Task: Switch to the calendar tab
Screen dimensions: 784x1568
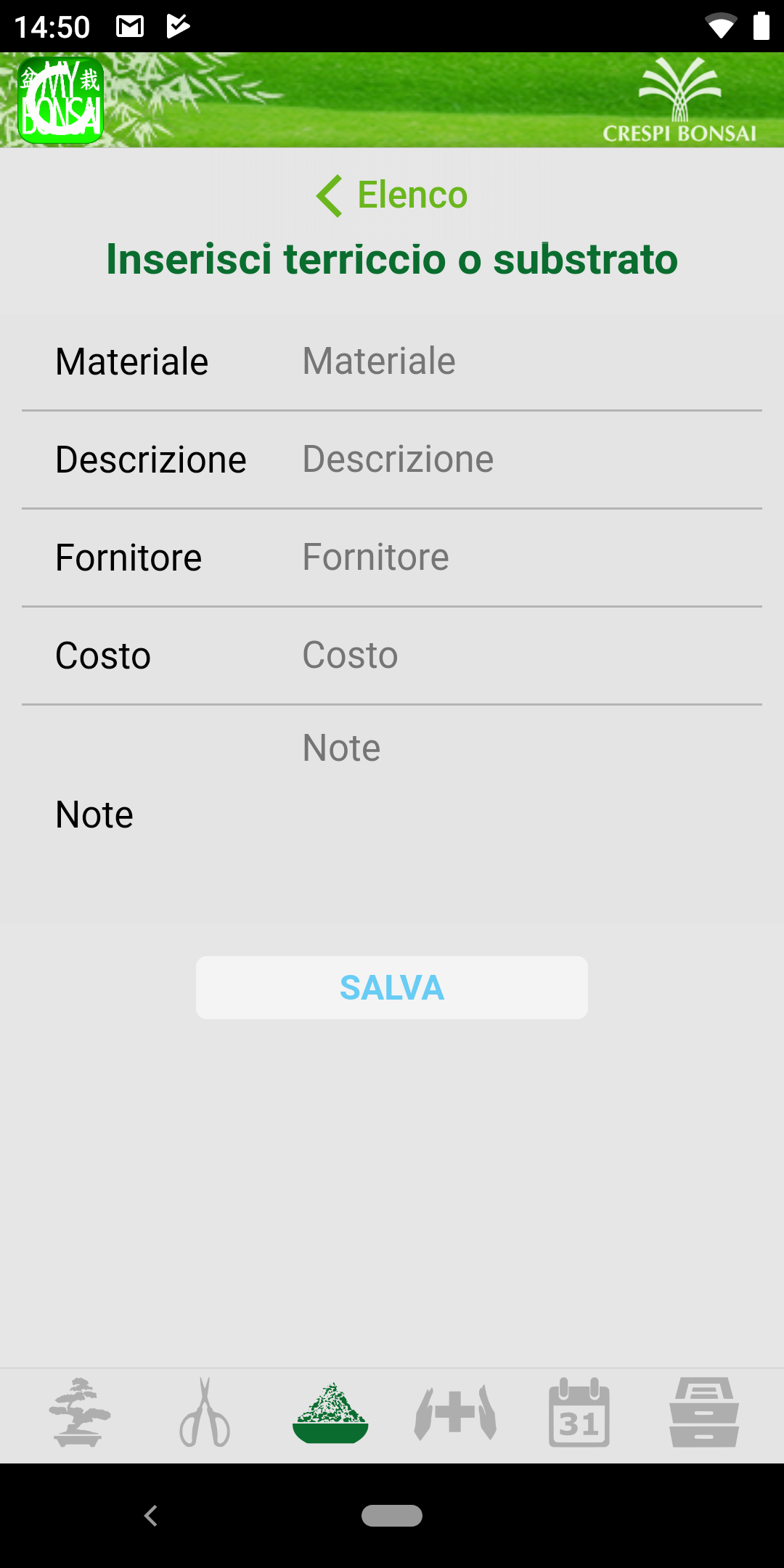Action: click(579, 1412)
